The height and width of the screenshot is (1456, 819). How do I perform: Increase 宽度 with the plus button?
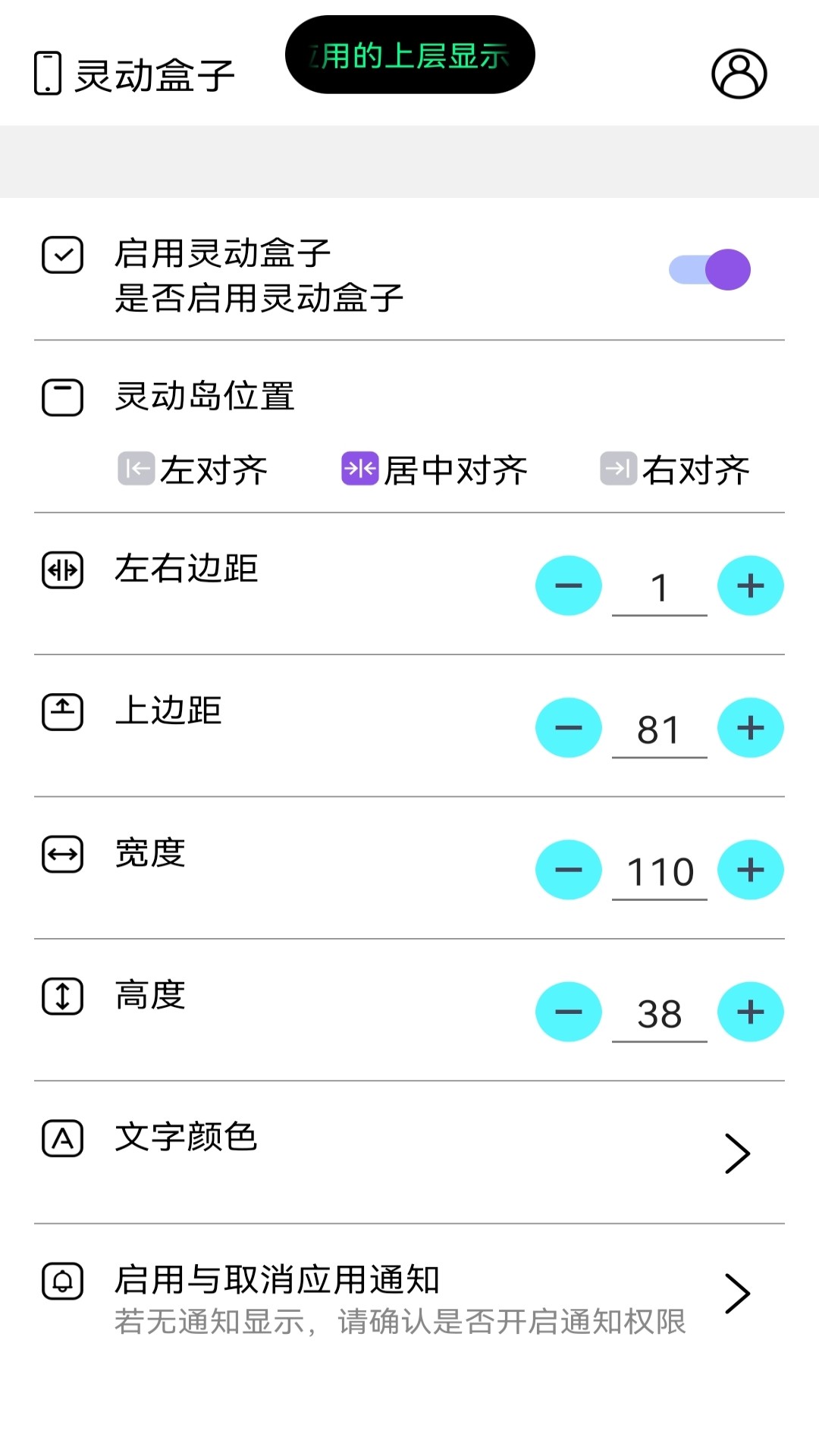[x=750, y=869]
